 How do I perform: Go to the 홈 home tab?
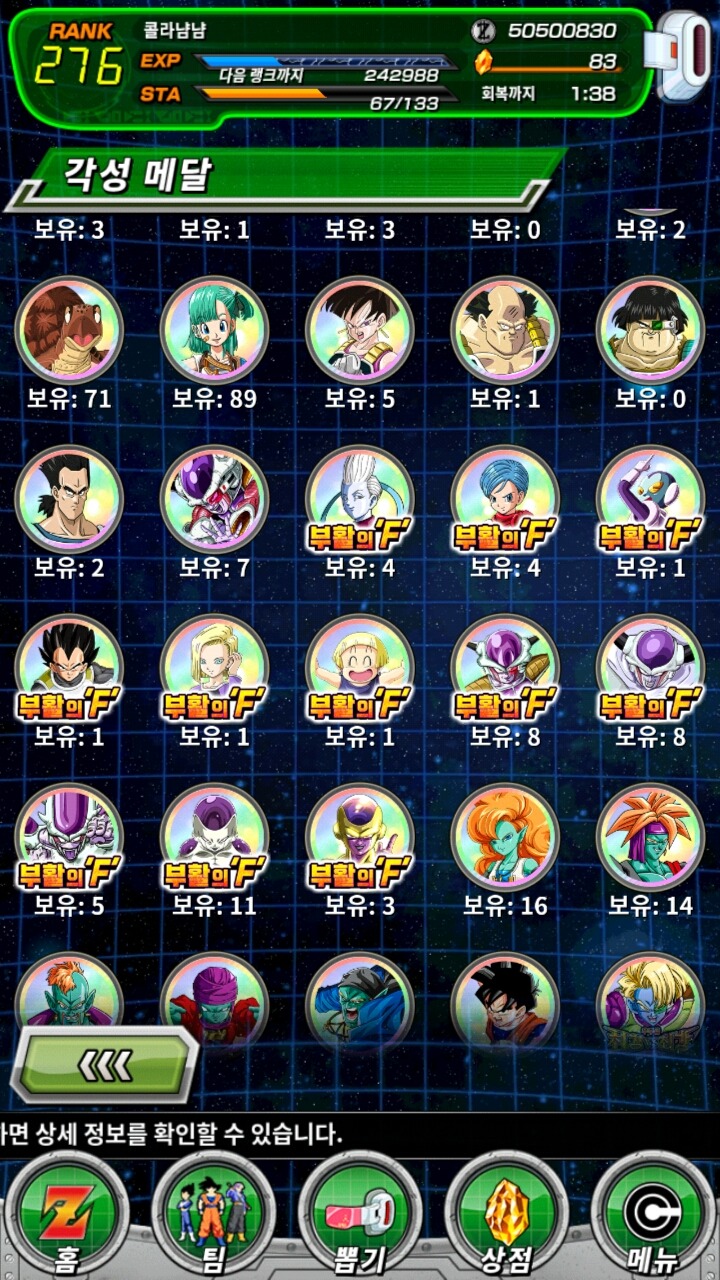click(x=67, y=1215)
